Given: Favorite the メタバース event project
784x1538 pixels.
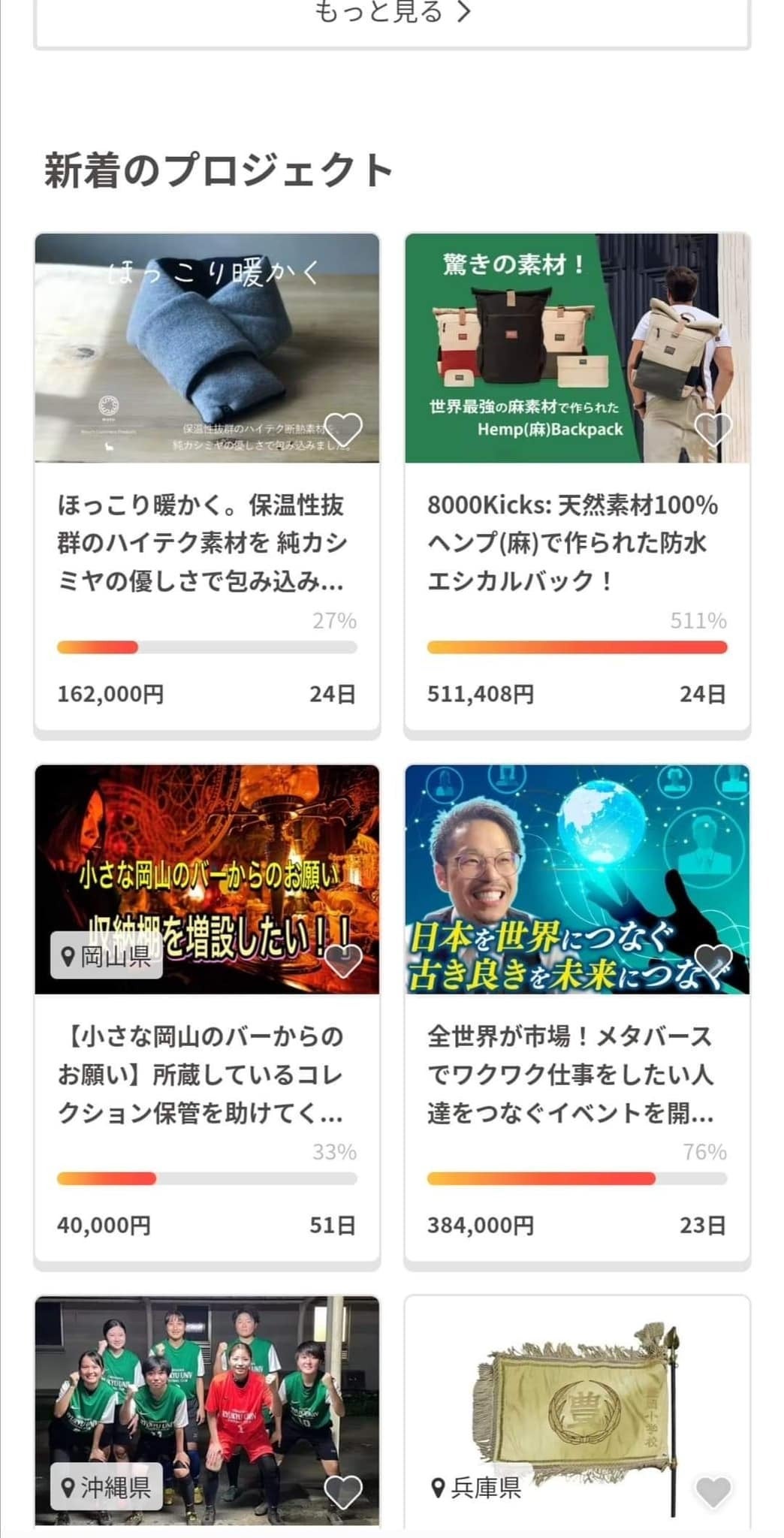Looking at the screenshot, I should click(x=713, y=960).
